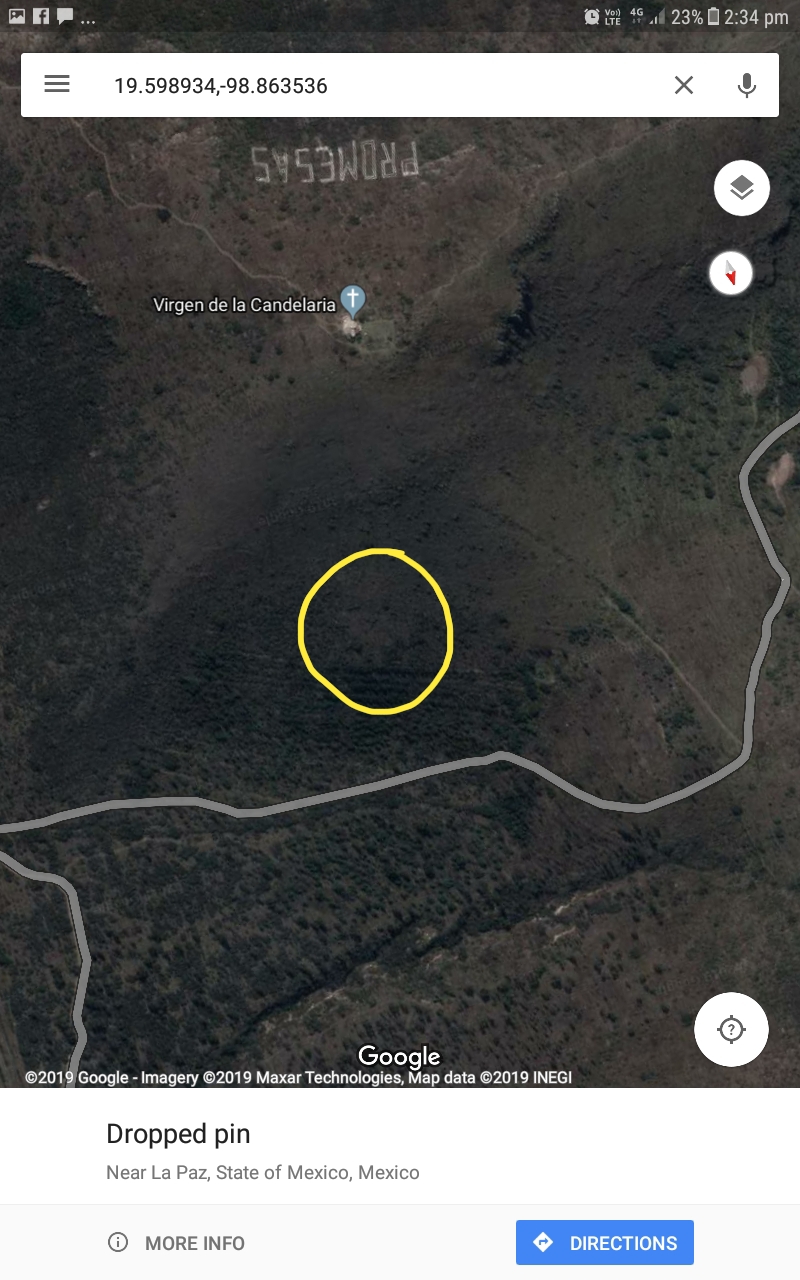Clear the search coordinates

684,85
